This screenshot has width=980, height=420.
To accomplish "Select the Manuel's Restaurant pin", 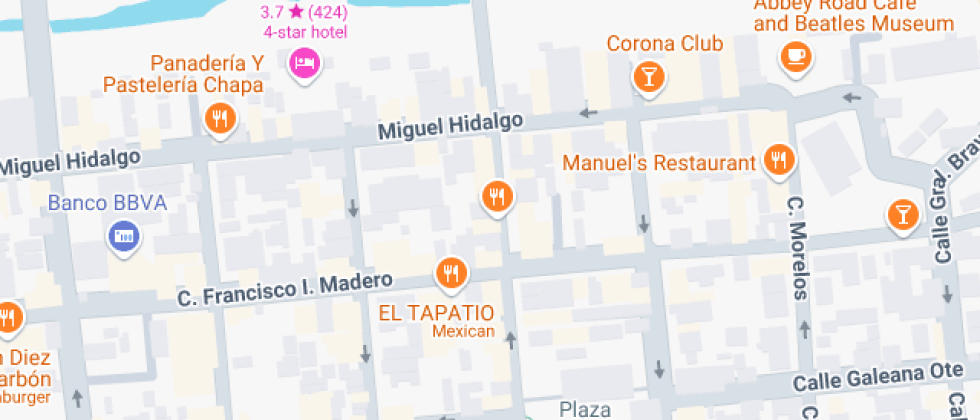I will pos(778,159).
